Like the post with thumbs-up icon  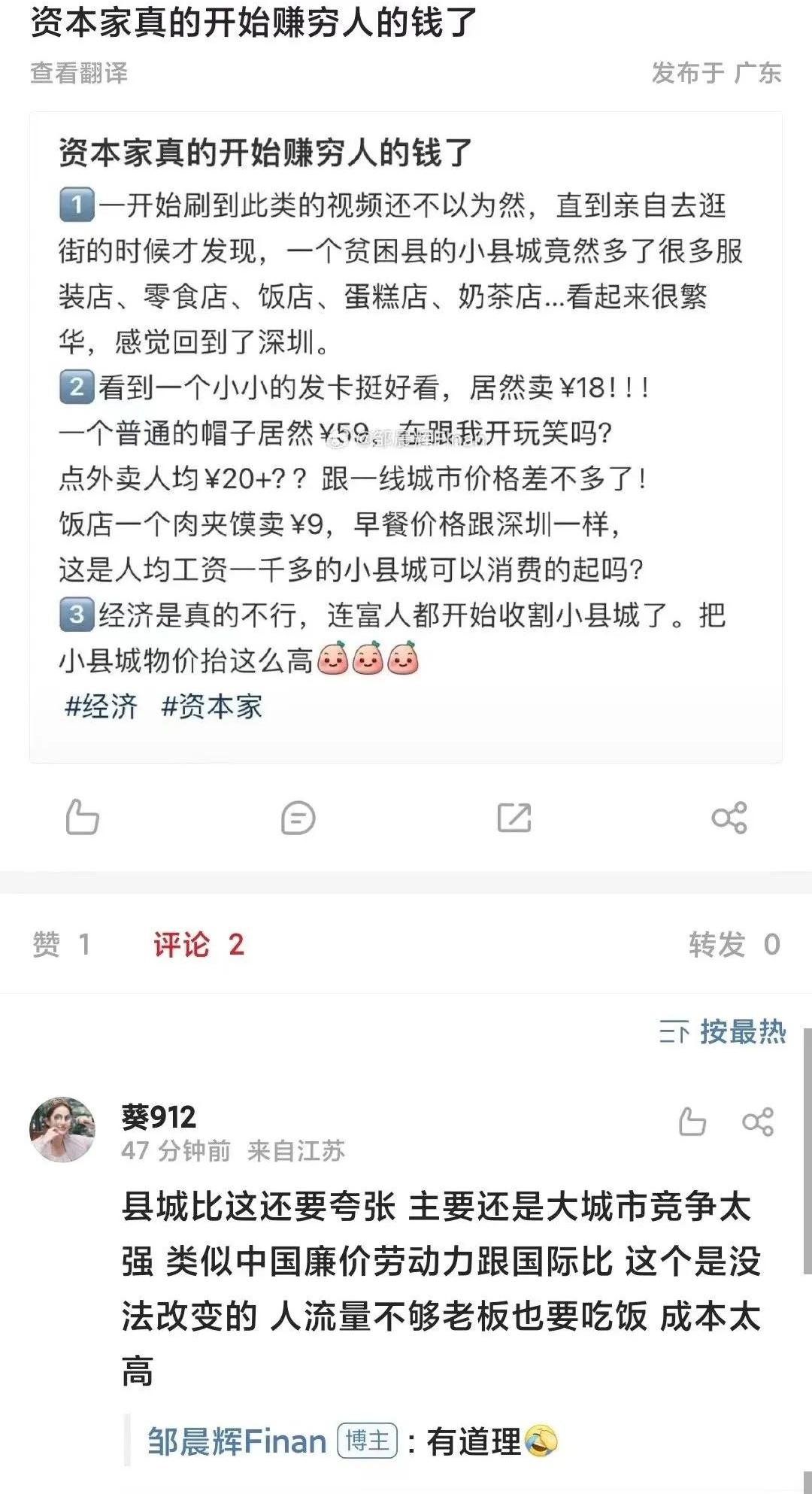click(82, 818)
